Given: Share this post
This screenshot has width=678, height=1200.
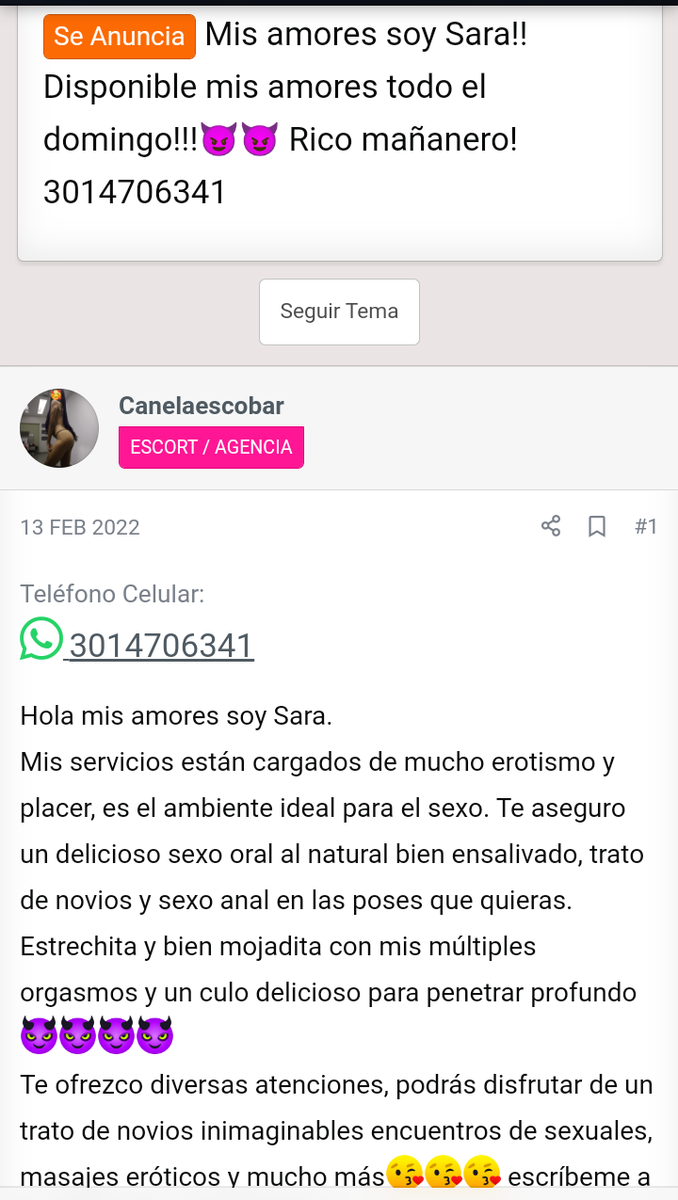Looking at the screenshot, I should coord(550,526).
